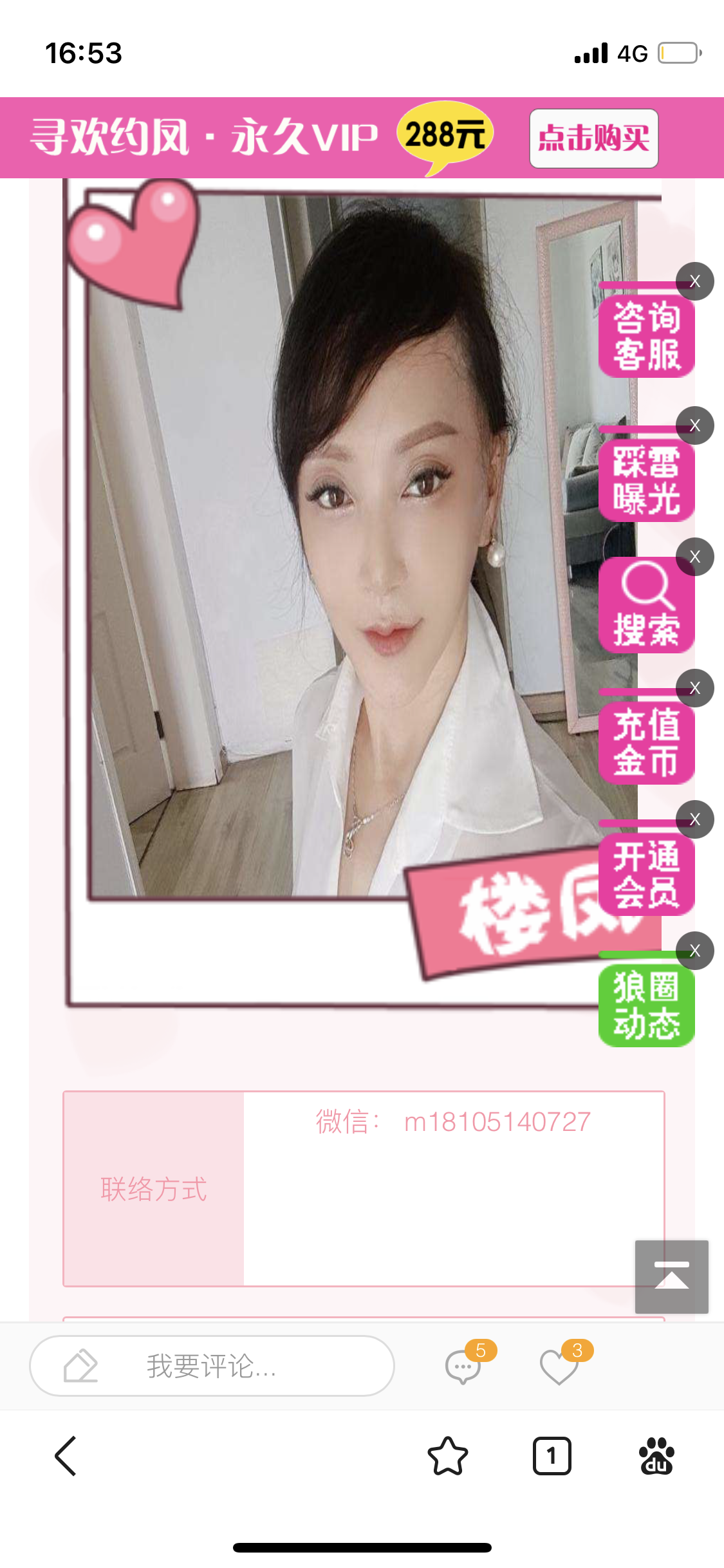
Task: Open 狼圈动态 green shortcut
Action: (x=645, y=1005)
